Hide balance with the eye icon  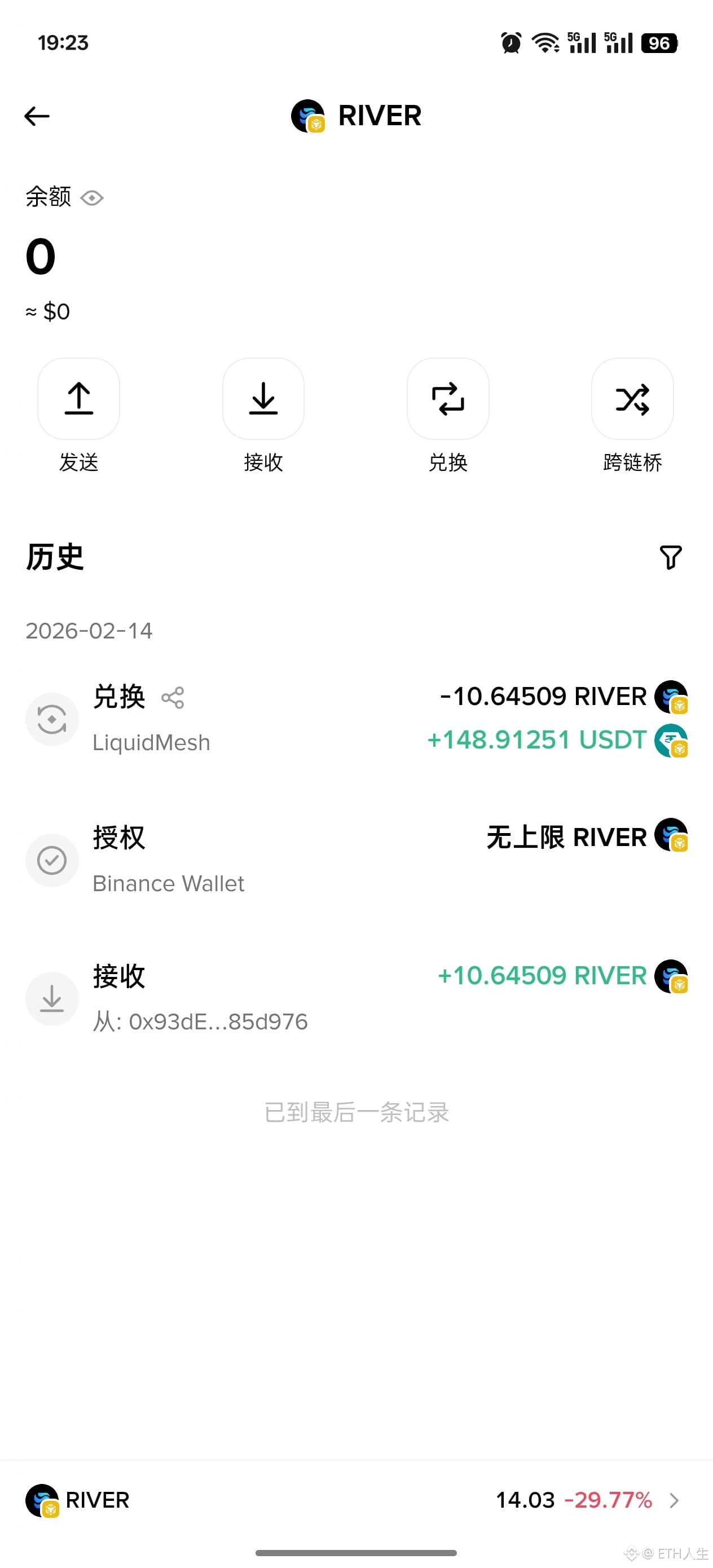[x=92, y=199]
